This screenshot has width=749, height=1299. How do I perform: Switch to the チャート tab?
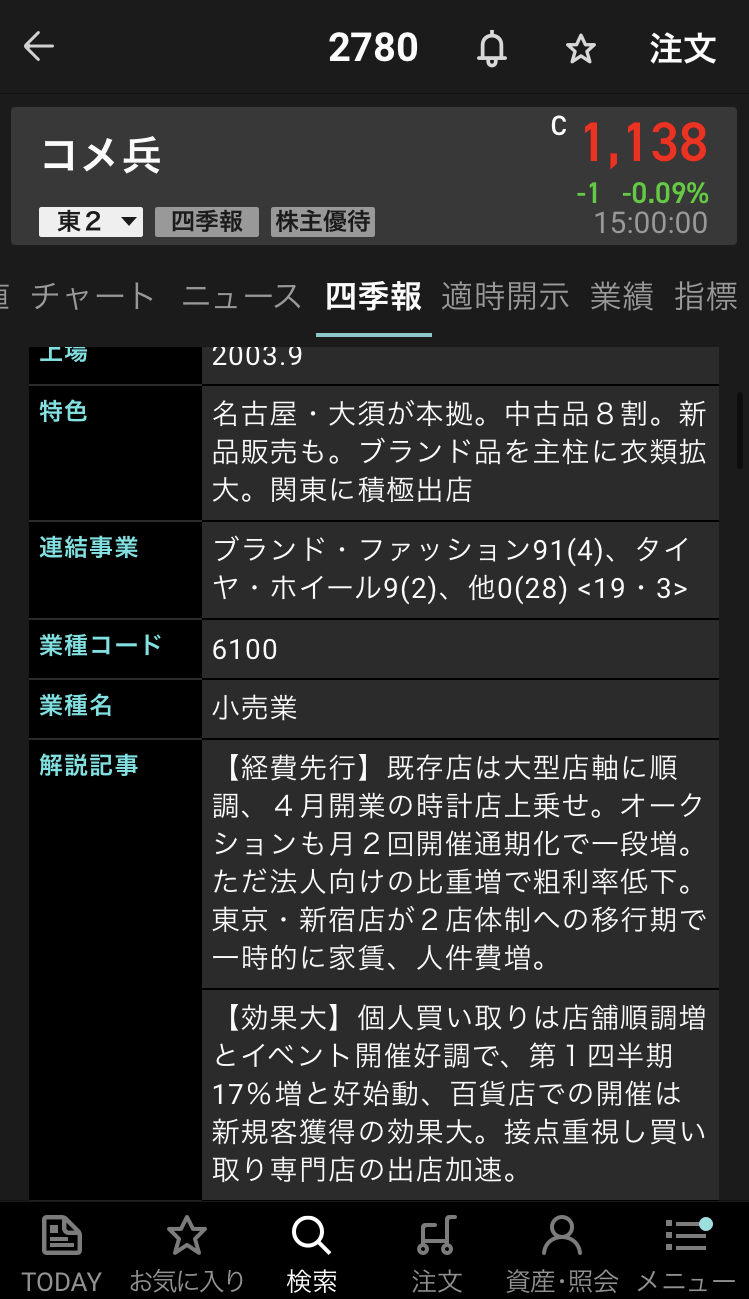pos(93,296)
